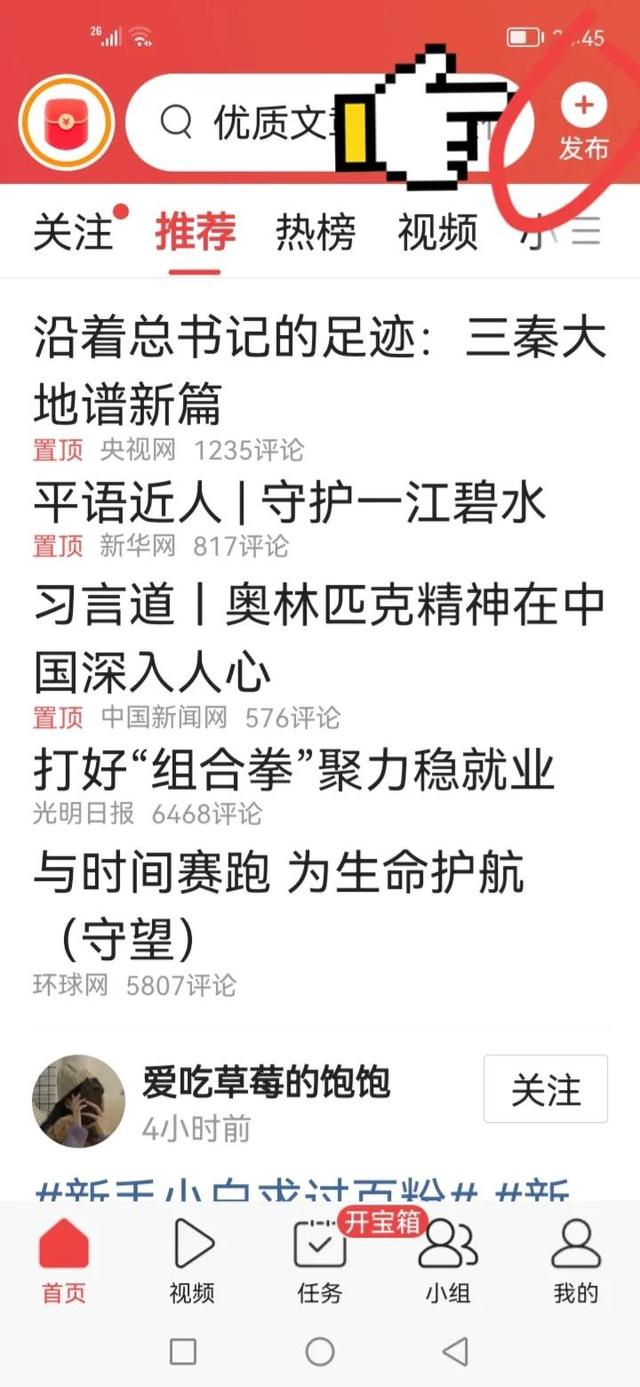Switch to the 小组 bottom tab
The height and width of the screenshot is (1387, 640).
point(448,1260)
